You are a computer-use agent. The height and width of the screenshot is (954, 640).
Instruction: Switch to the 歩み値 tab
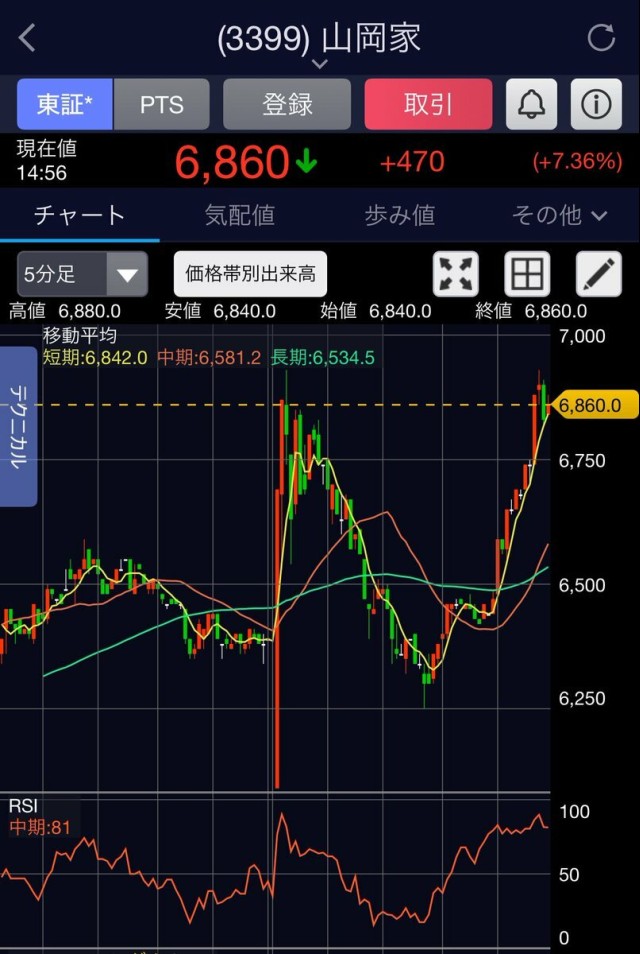pos(398,215)
